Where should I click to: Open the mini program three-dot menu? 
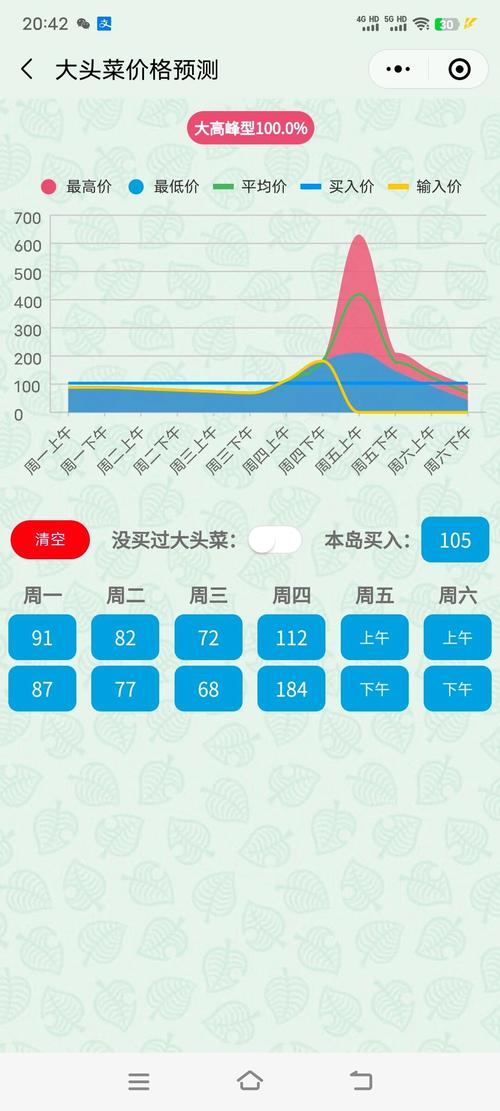(399, 69)
